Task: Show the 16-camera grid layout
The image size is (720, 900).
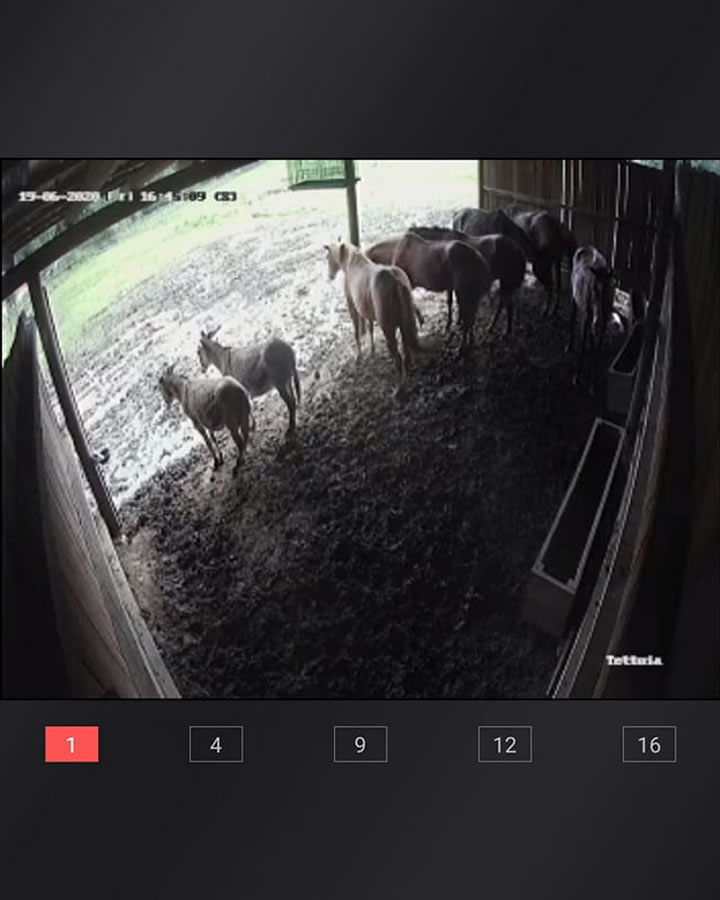Action: [x=649, y=744]
